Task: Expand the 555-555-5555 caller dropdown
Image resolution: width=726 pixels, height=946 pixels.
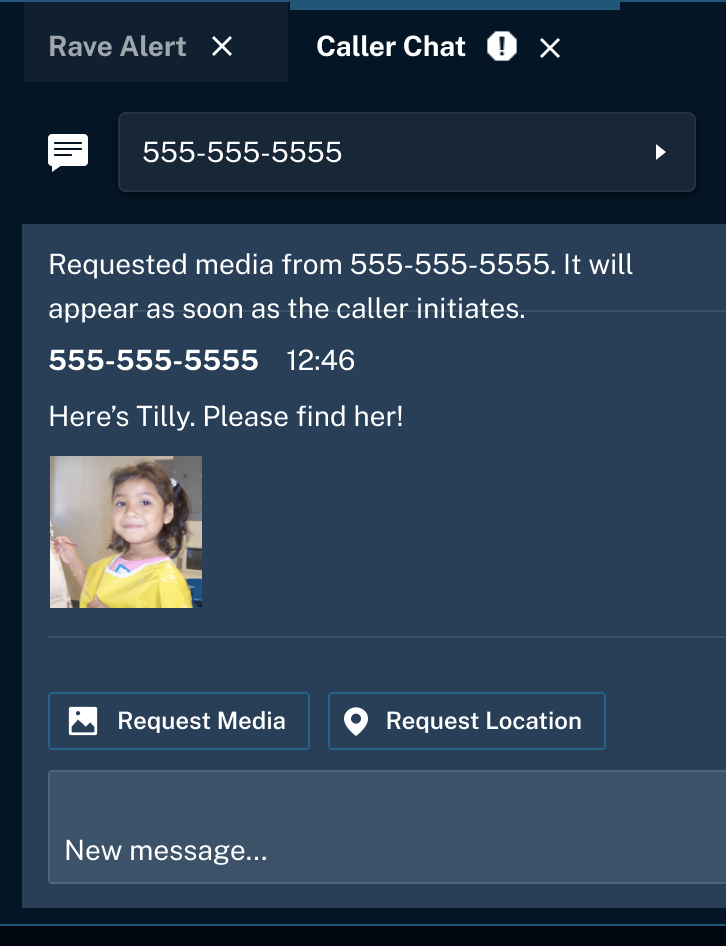Action: coord(659,152)
